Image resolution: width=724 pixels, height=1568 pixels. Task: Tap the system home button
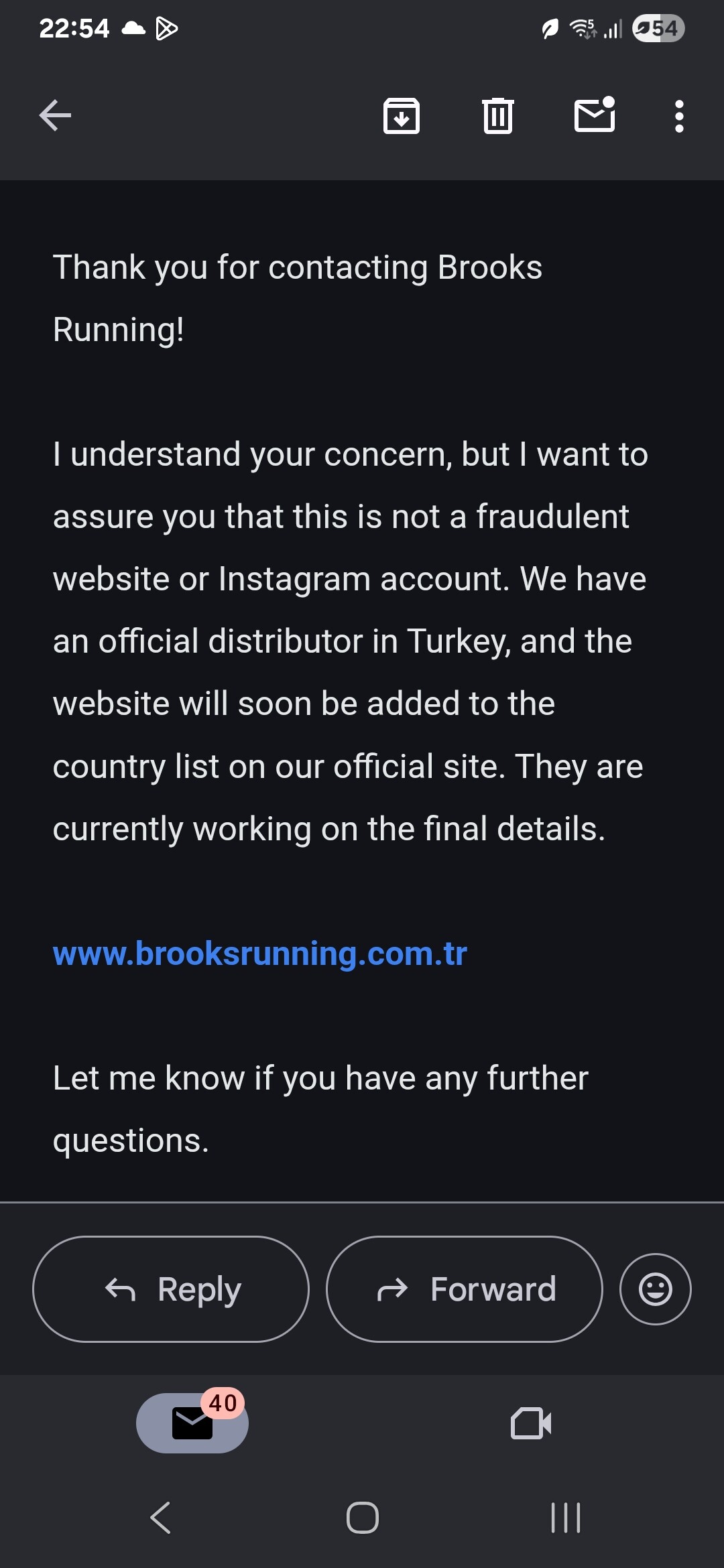[363, 1517]
